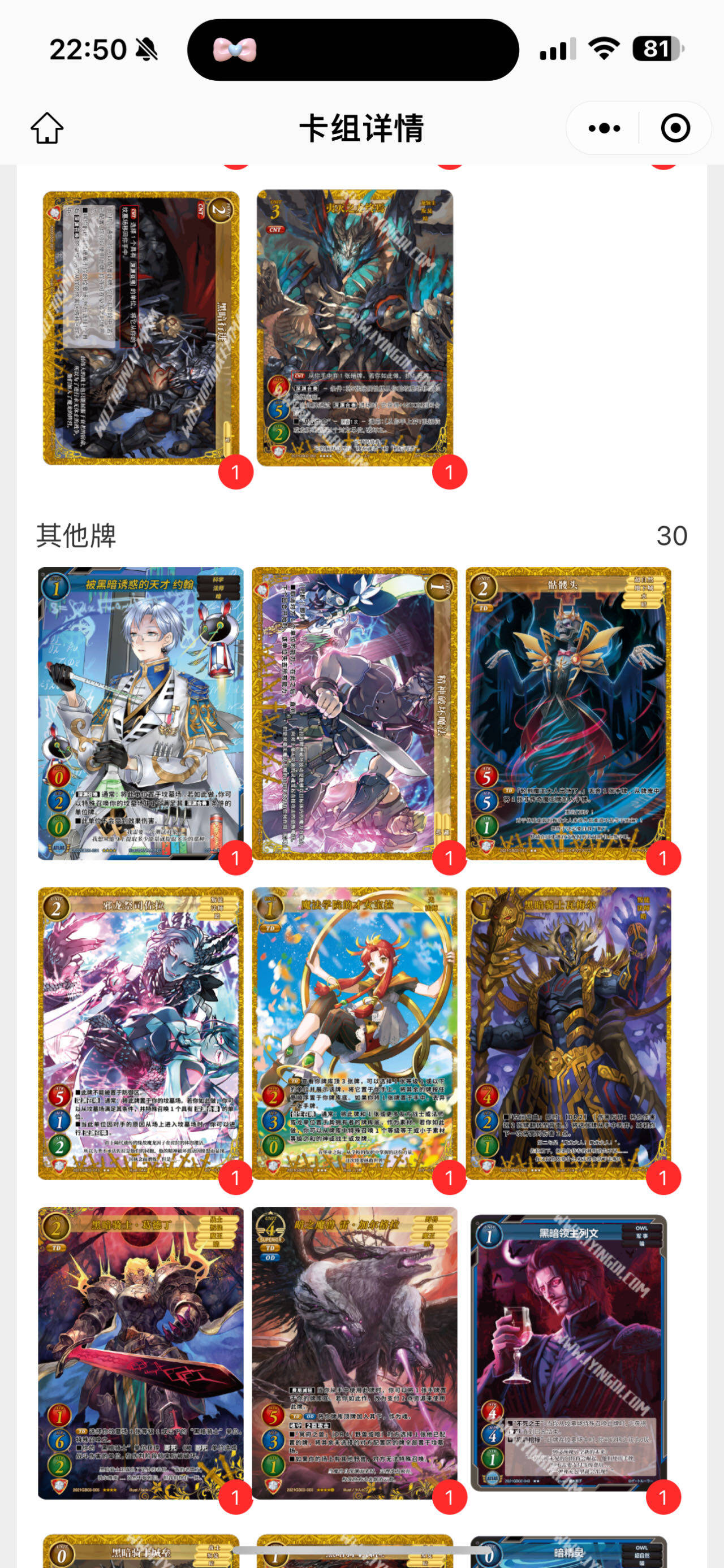View the 暗之魔兽 雷·加尔格拉 card
This screenshot has width=724, height=1568.
(355, 1353)
